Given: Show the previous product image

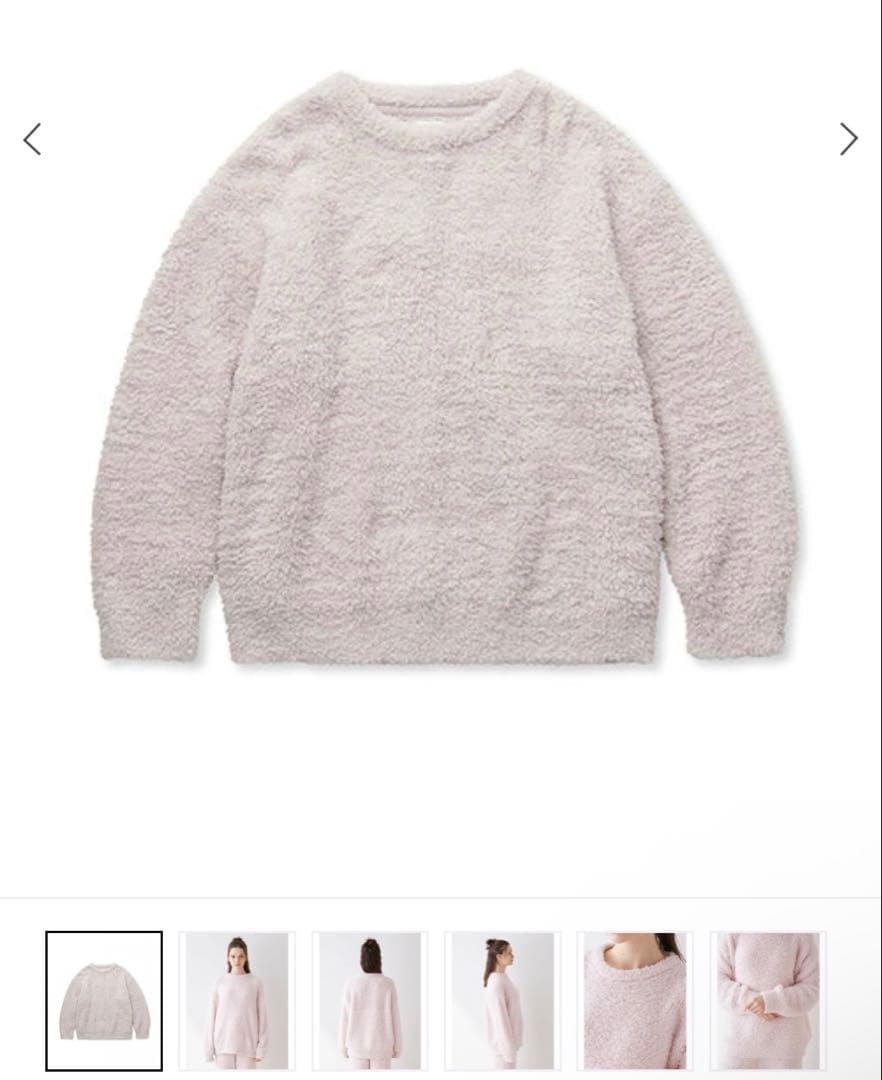Looking at the screenshot, I should pyautogui.click(x=32, y=139).
